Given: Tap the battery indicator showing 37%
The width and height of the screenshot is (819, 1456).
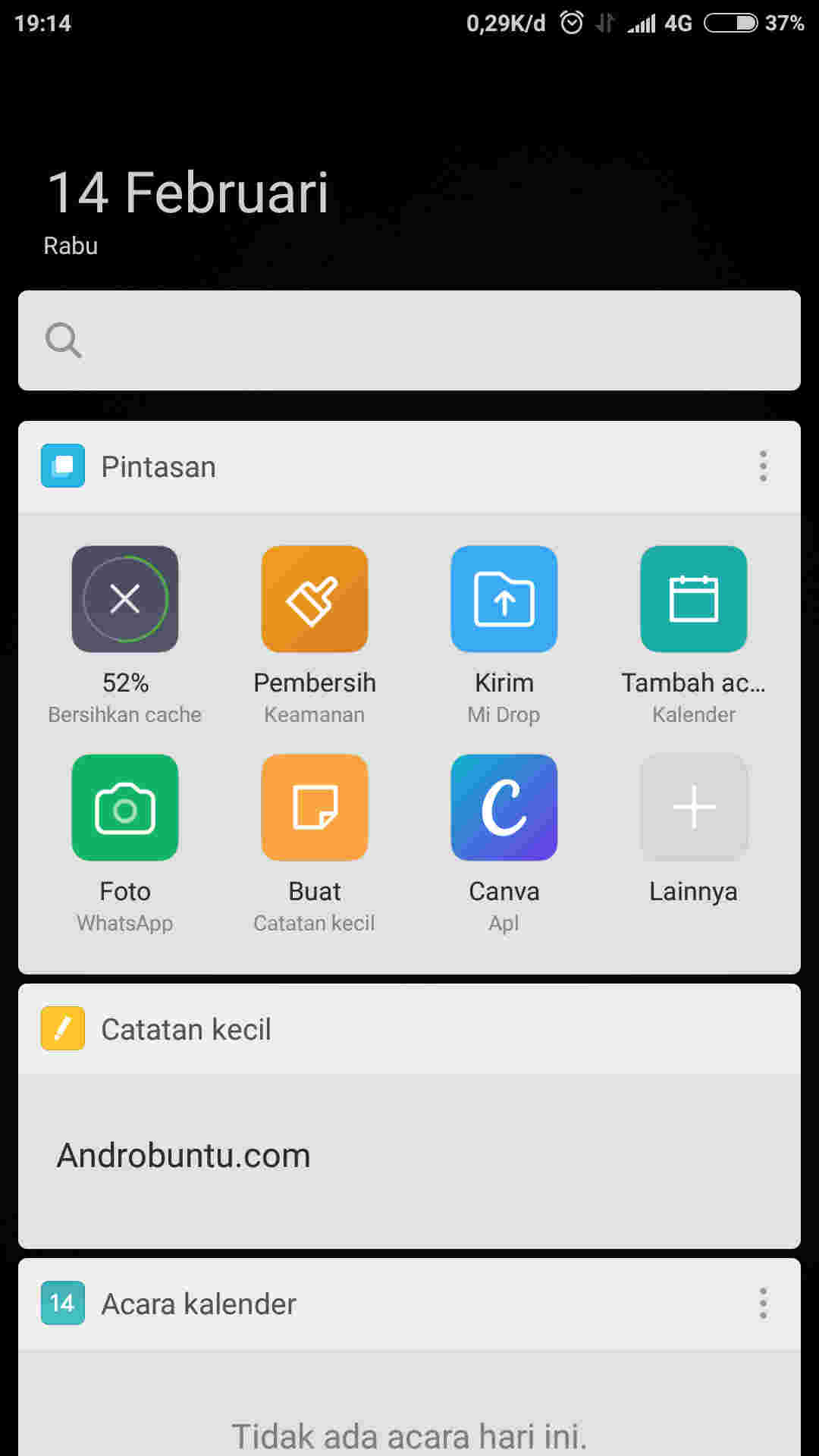Looking at the screenshot, I should [x=730, y=23].
